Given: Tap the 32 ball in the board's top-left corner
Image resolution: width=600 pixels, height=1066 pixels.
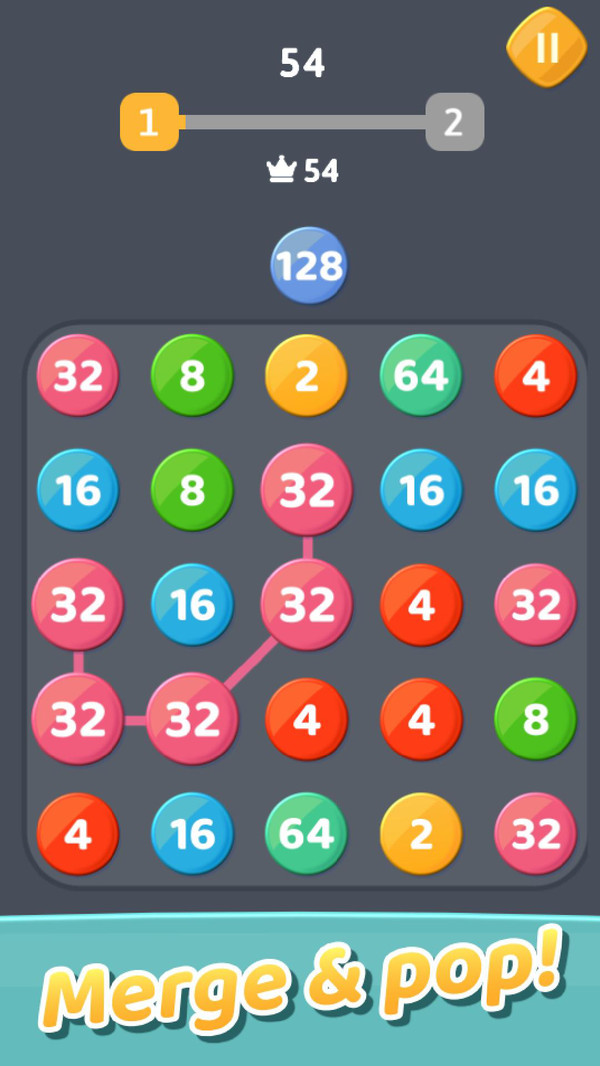Looking at the screenshot, I should [78, 376].
